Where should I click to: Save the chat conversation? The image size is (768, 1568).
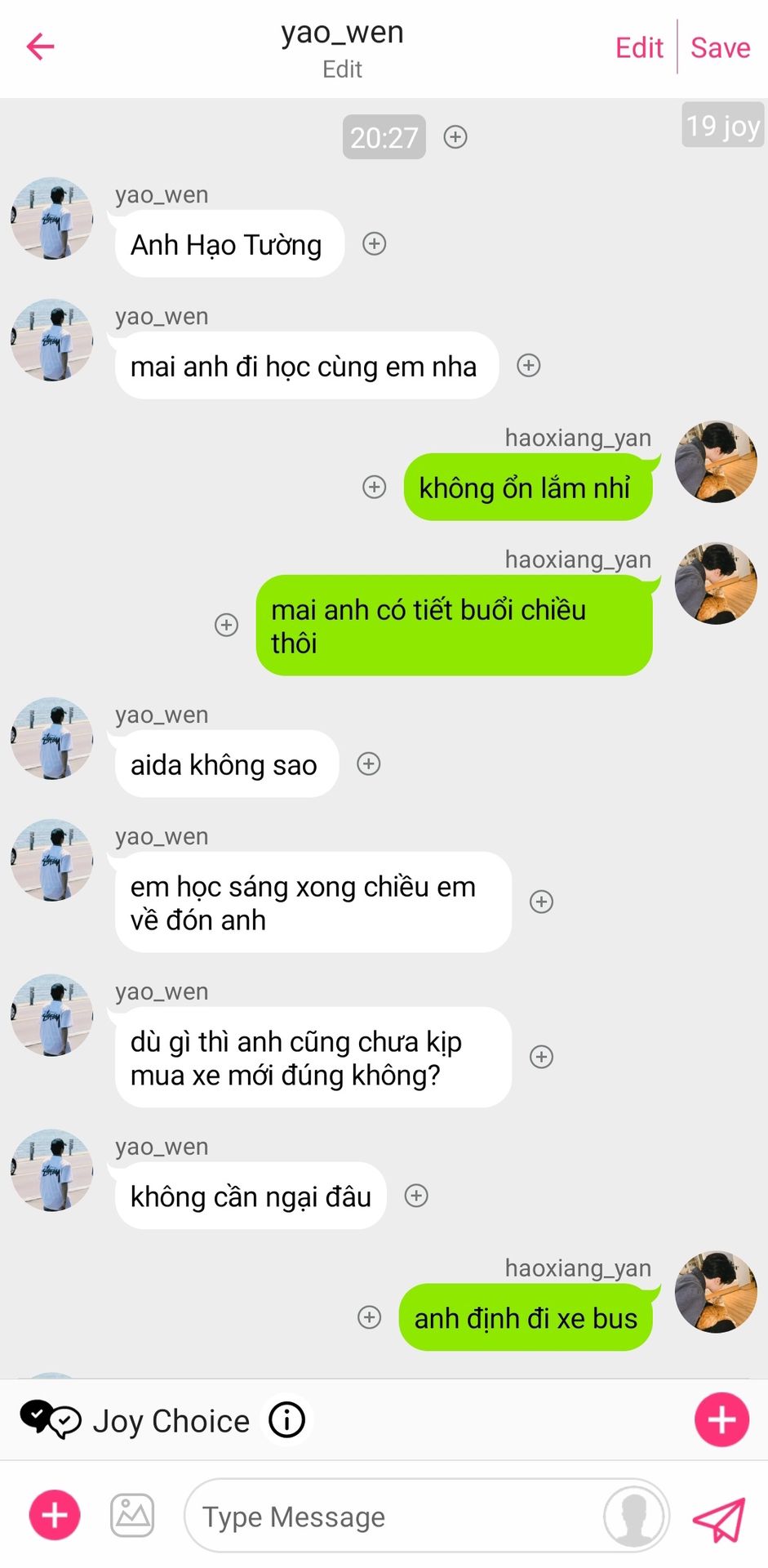coord(720,48)
